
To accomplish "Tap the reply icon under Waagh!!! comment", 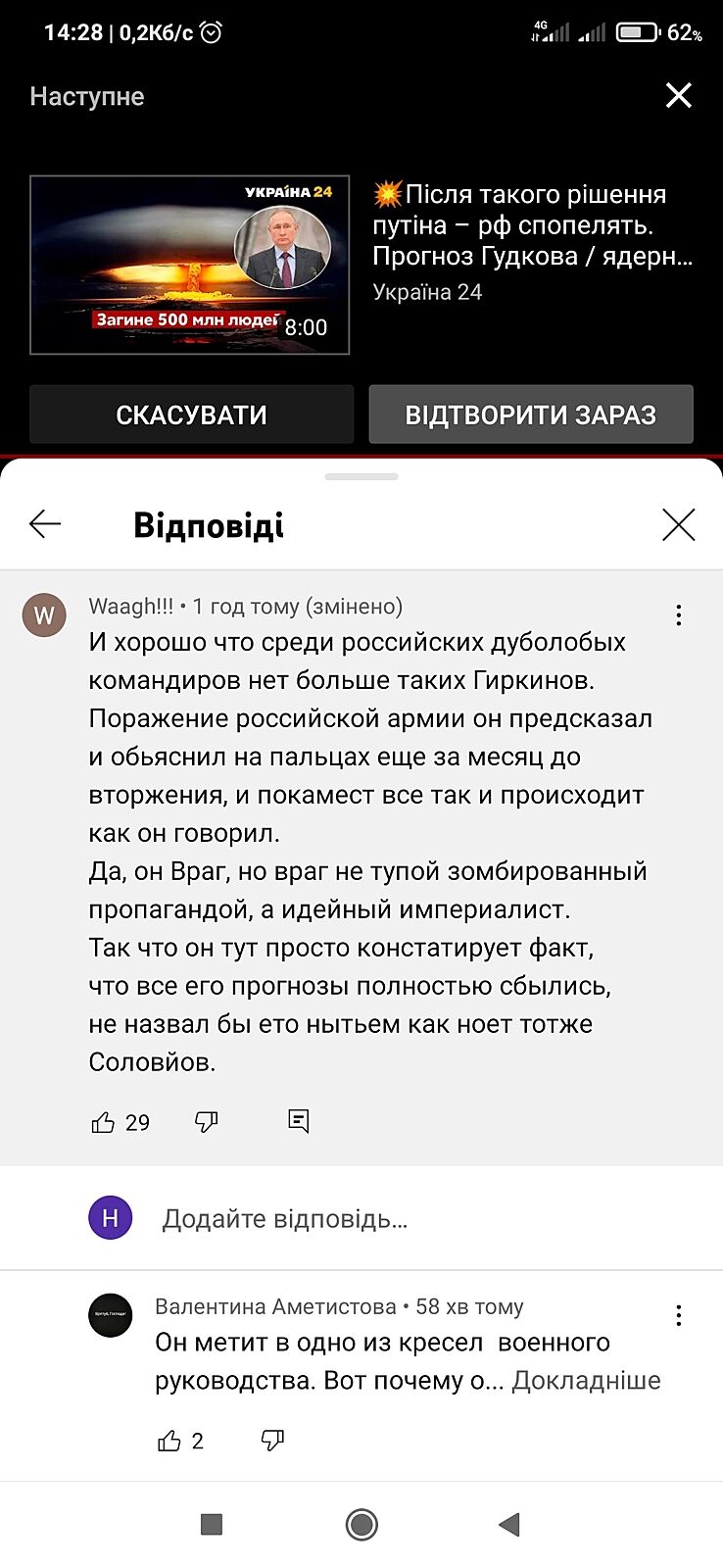I will tap(299, 1121).
